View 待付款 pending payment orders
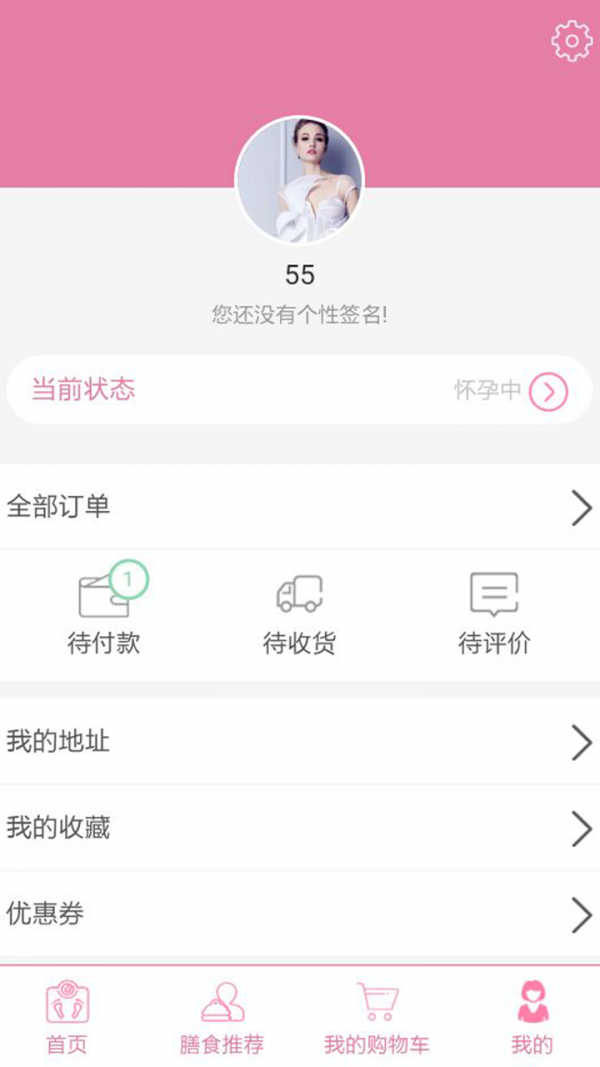 104,610
